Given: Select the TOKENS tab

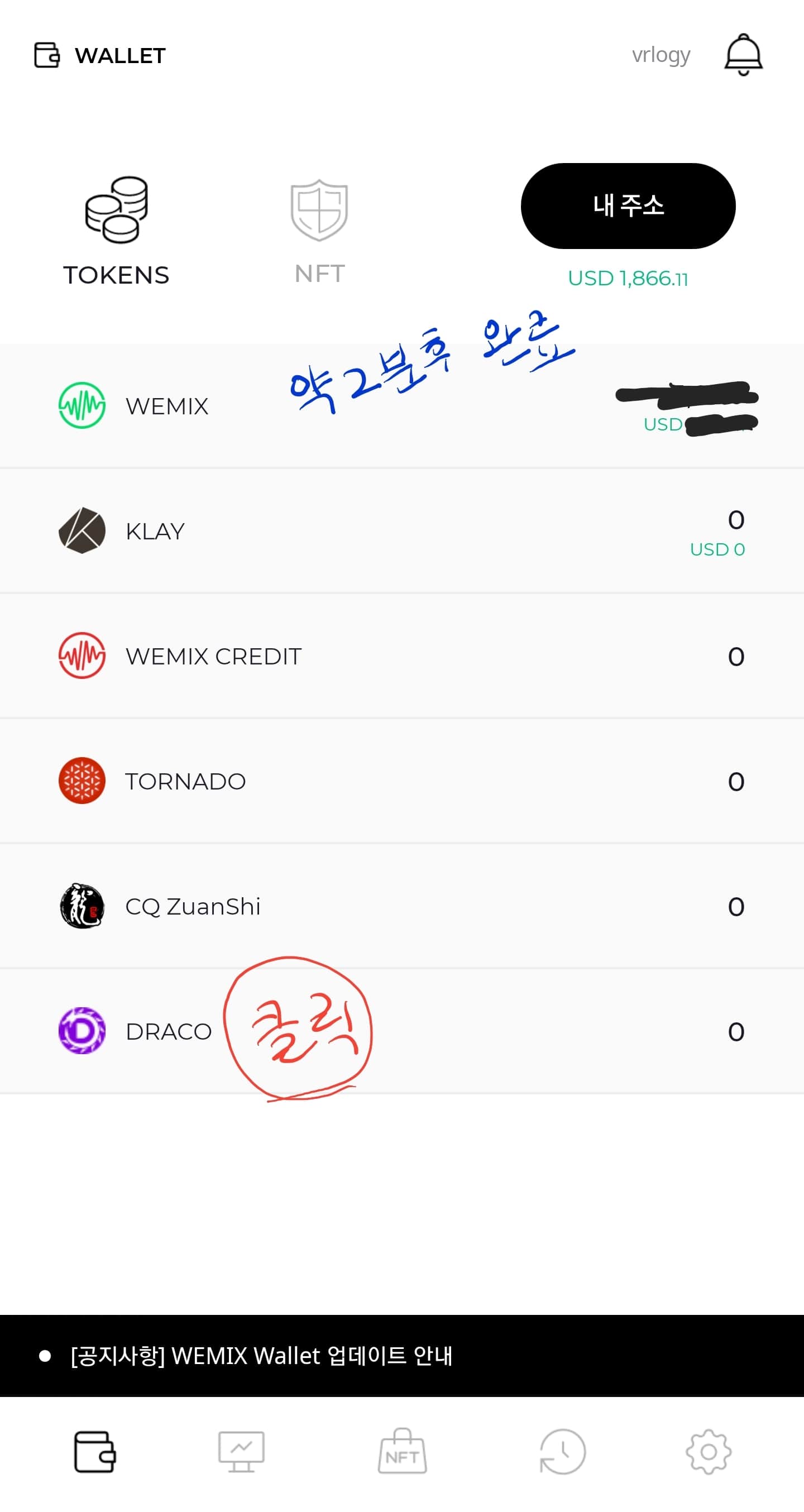Looking at the screenshot, I should tap(116, 232).
